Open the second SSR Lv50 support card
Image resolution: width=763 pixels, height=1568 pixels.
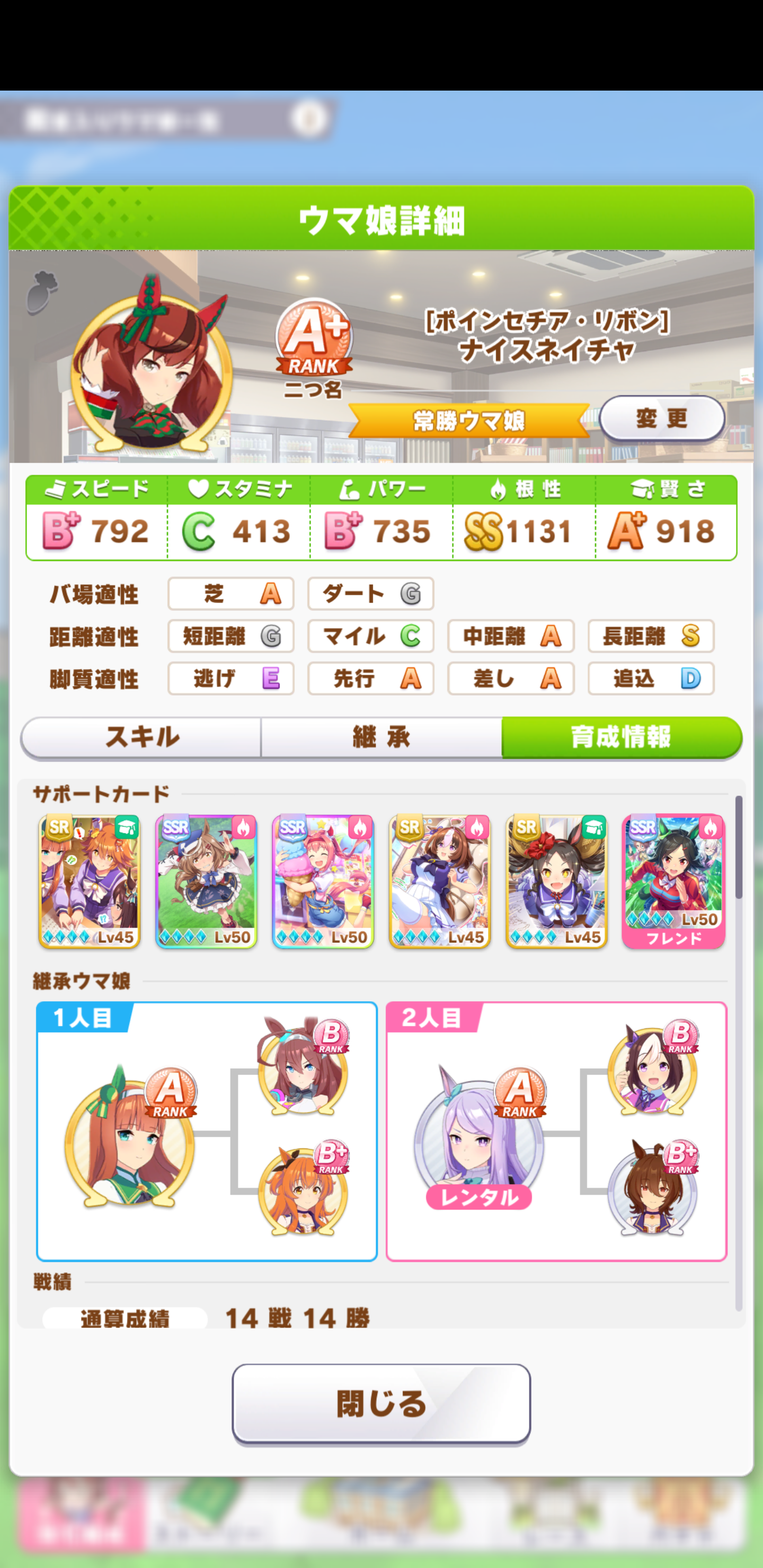[323, 880]
